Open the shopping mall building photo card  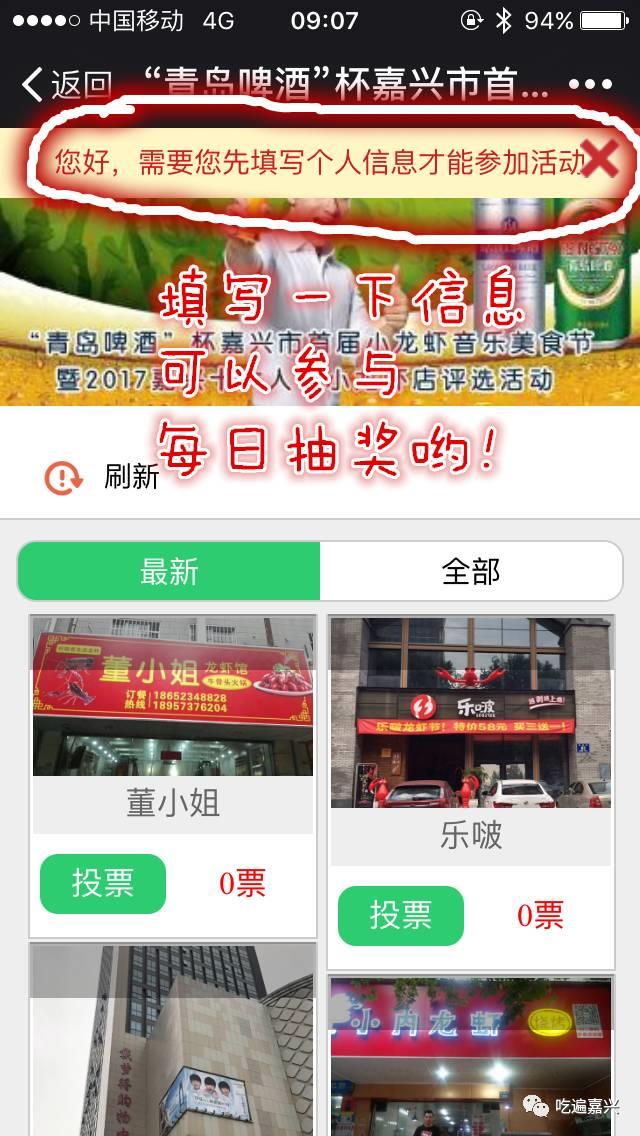pyautogui.click(x=172, y=1040)
